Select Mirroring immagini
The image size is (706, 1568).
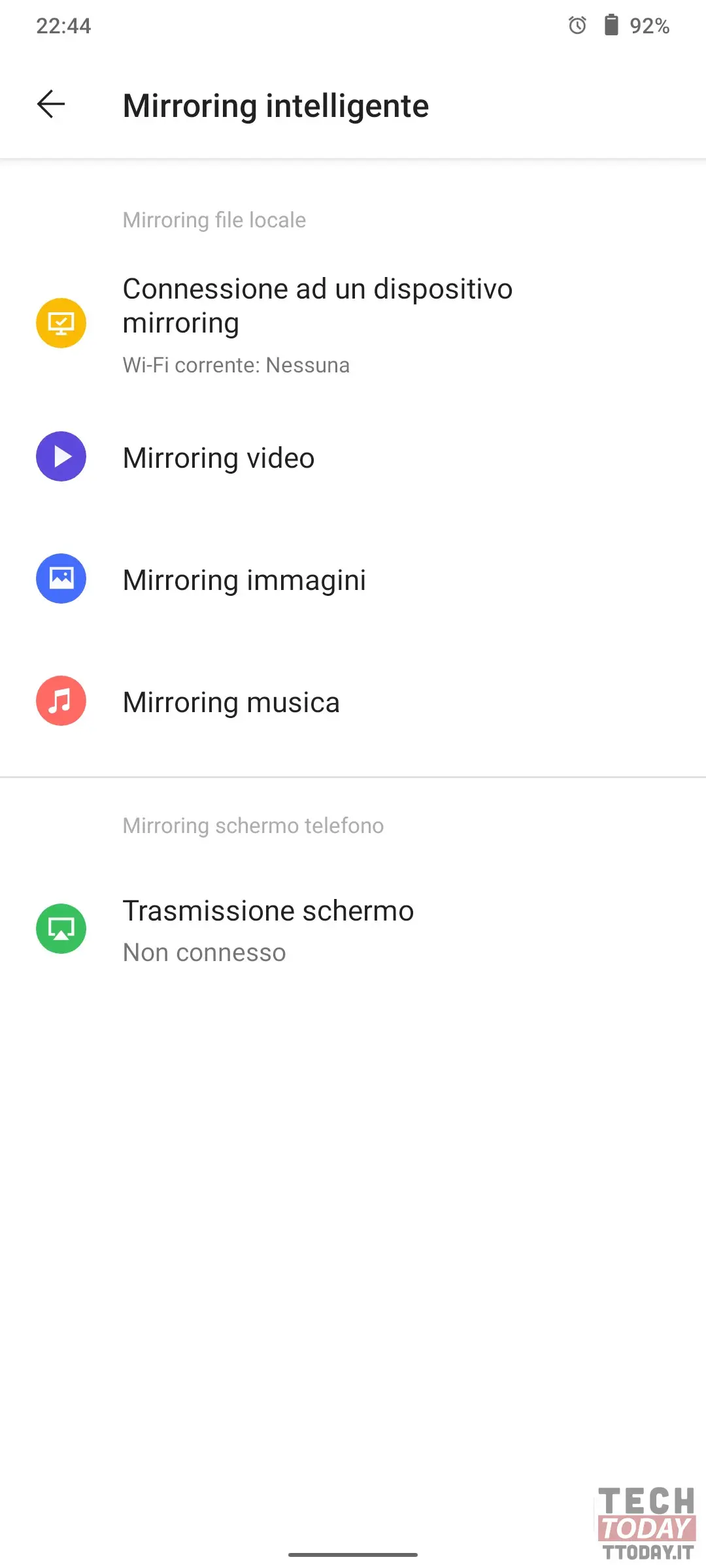353,580
